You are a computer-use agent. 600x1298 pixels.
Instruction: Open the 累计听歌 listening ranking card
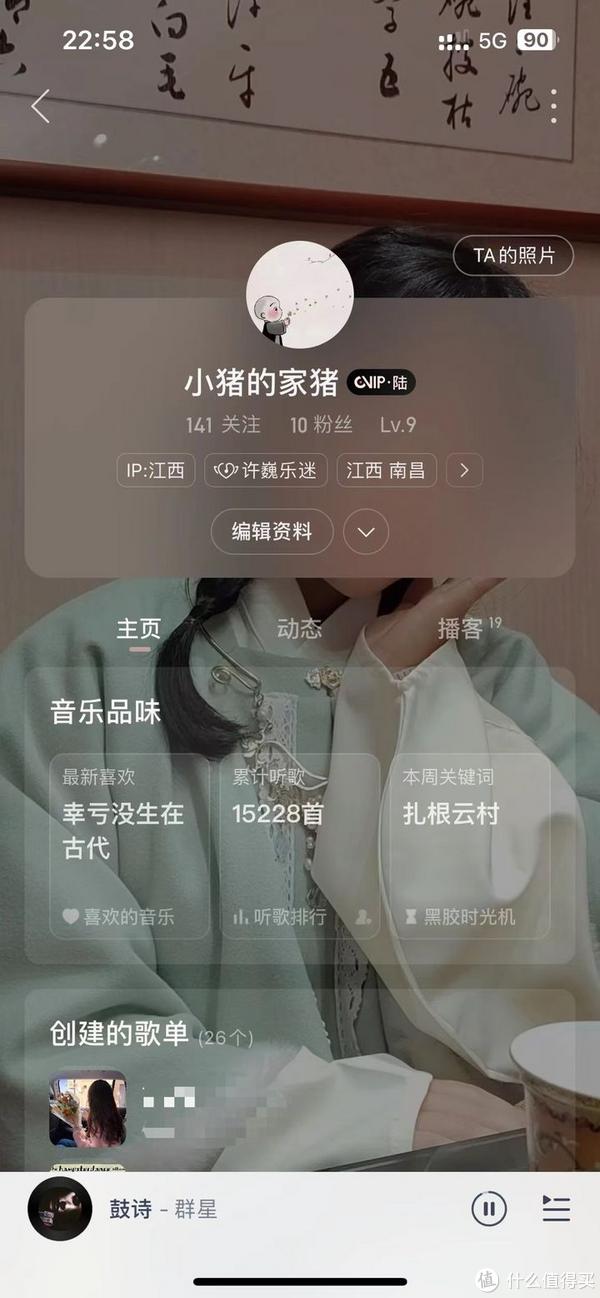(299, 845)
